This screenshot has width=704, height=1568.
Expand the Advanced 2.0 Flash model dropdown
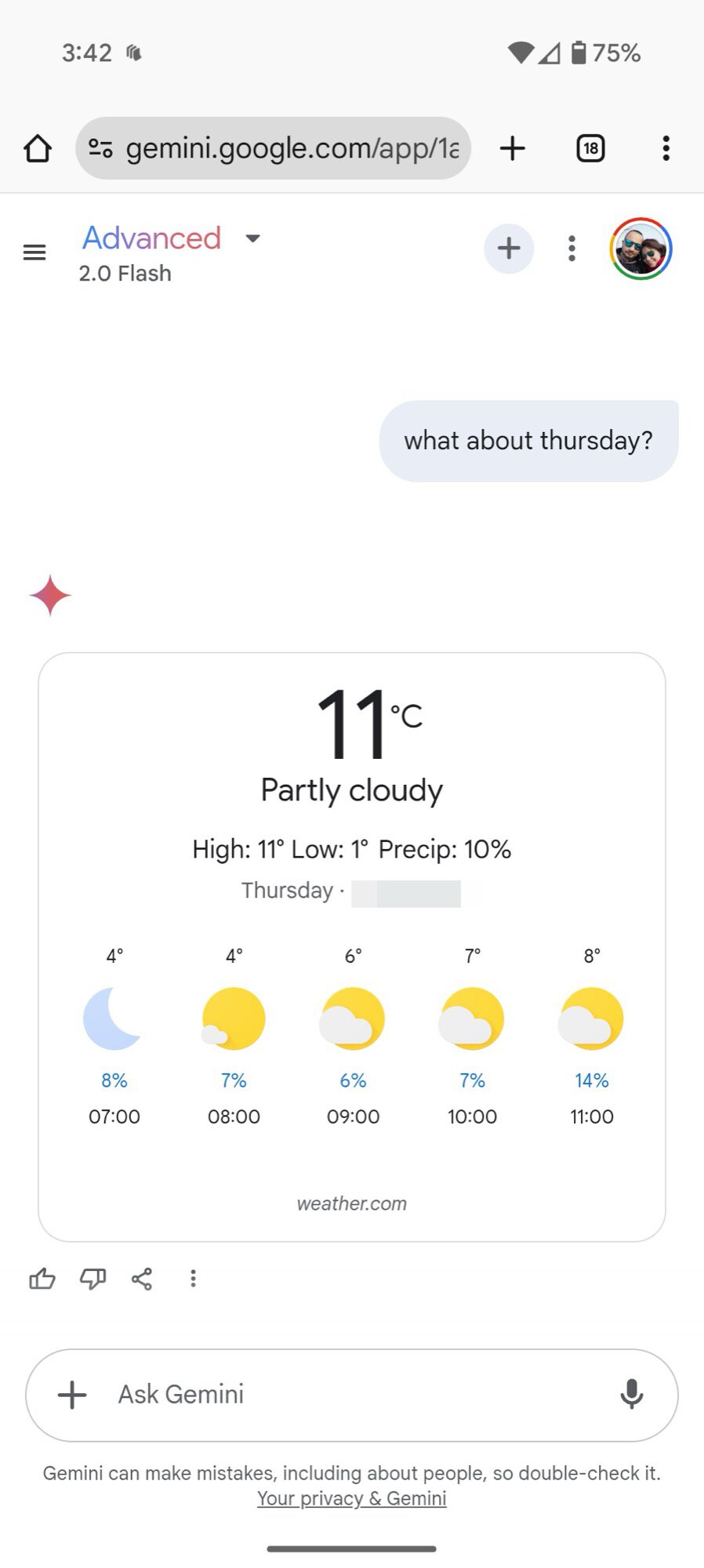pyautogui.click(x=252, y=238)
